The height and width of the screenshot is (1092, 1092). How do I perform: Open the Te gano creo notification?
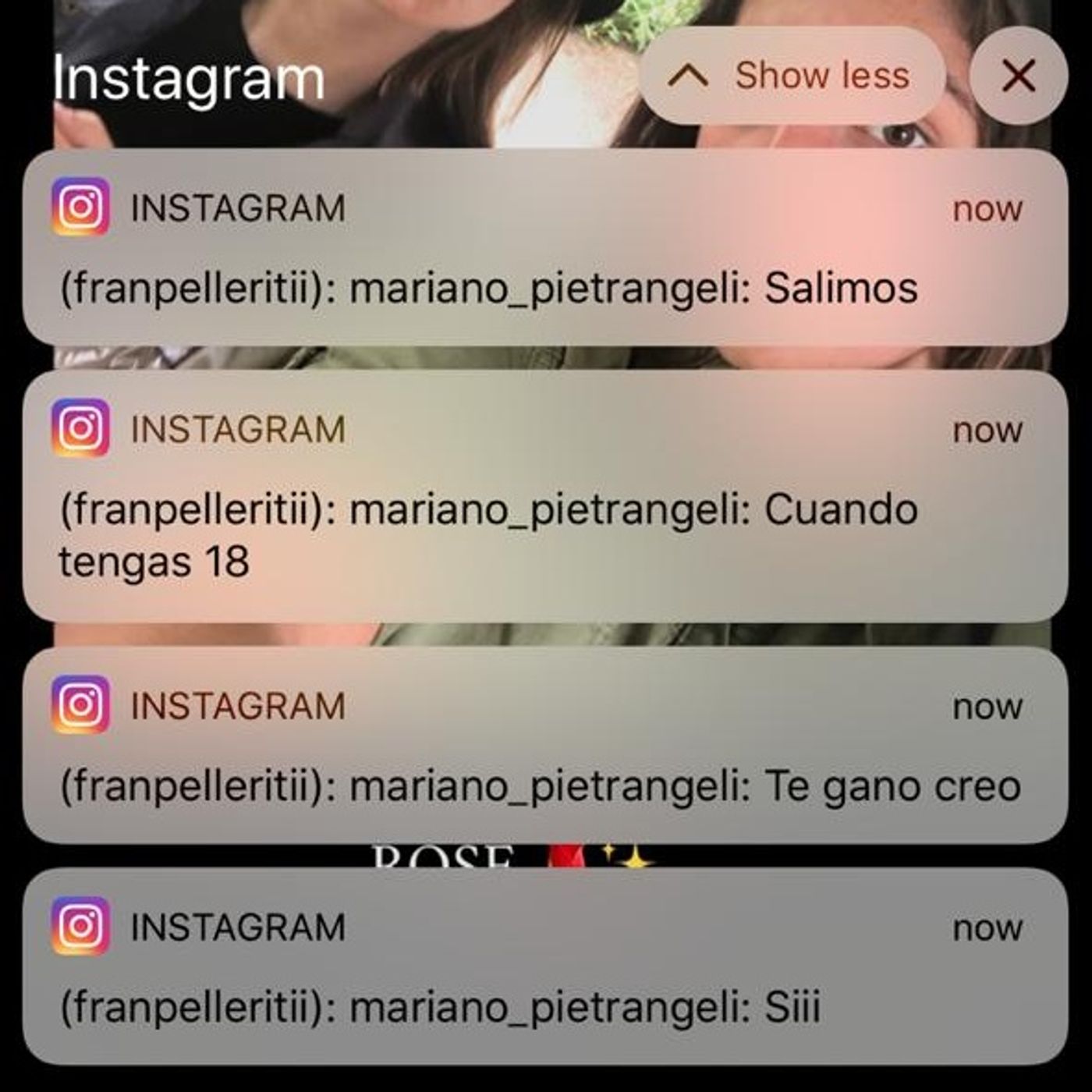pos(544,746)
